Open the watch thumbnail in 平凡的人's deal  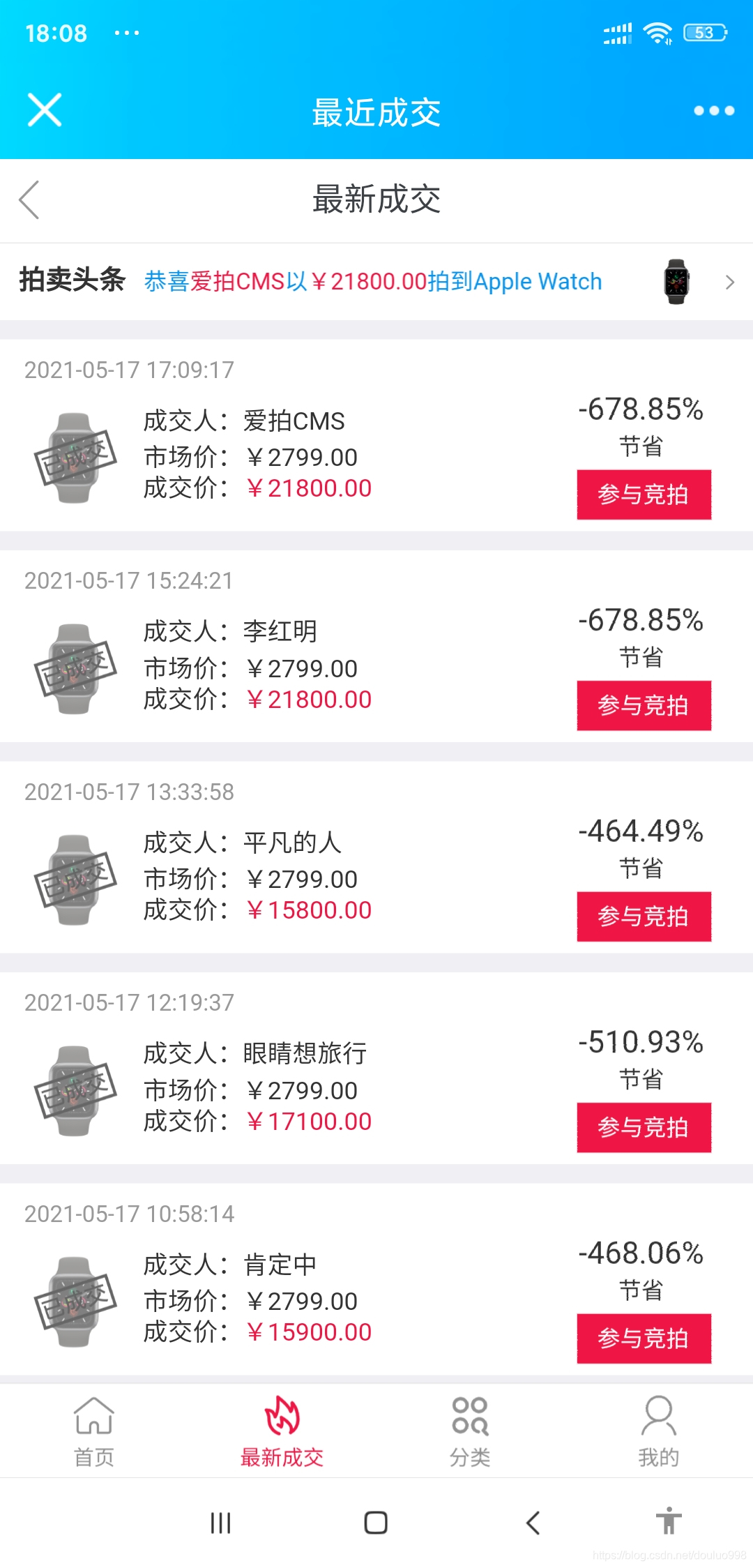74,880
